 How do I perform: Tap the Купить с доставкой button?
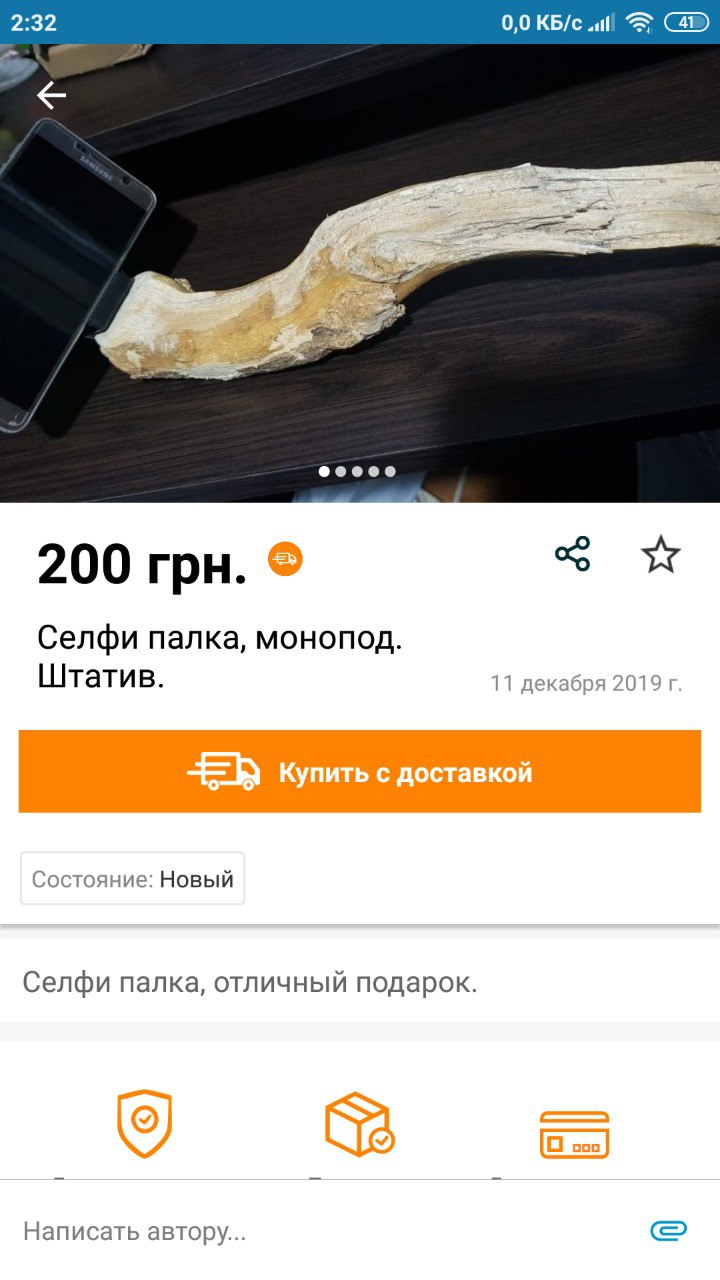point(360,772)
